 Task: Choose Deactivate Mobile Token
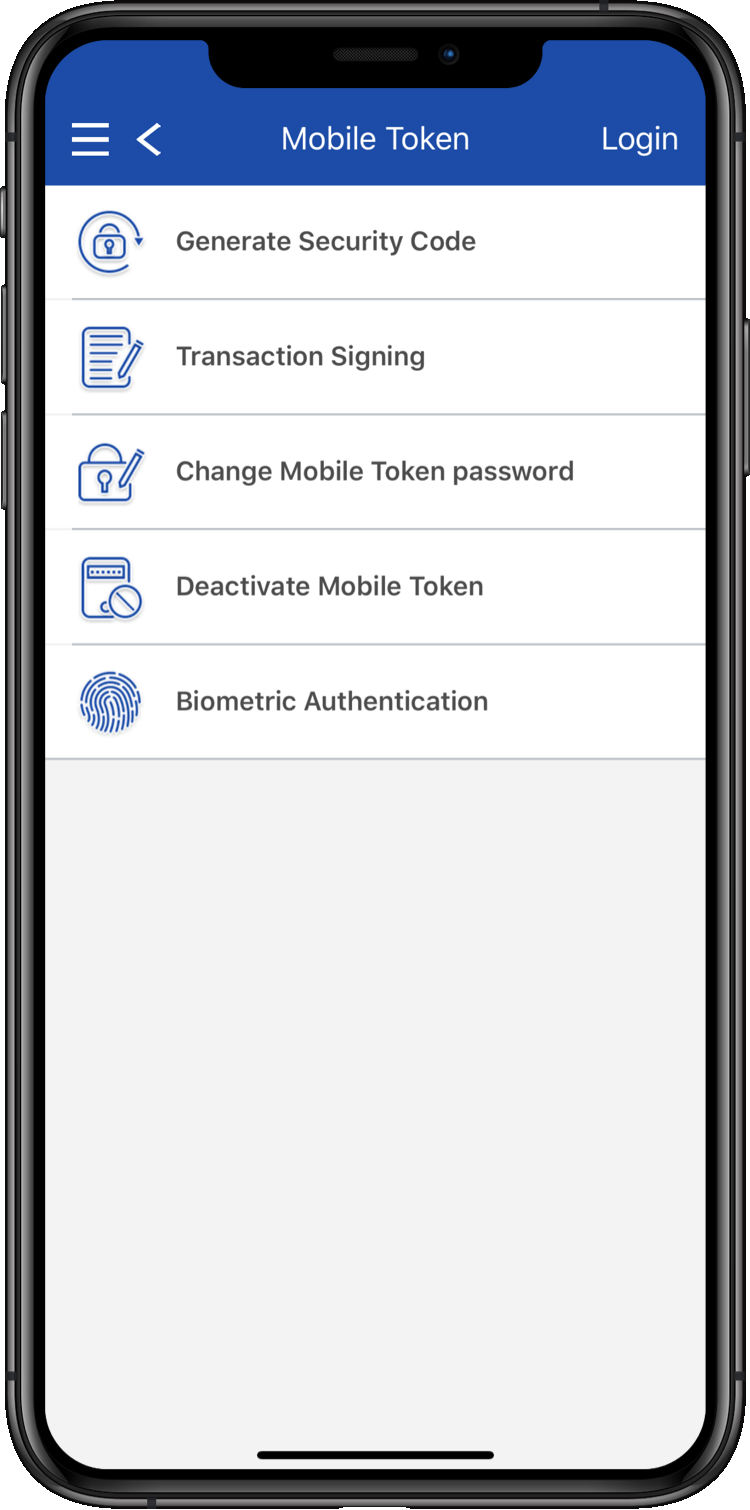[x=329, y=587]
